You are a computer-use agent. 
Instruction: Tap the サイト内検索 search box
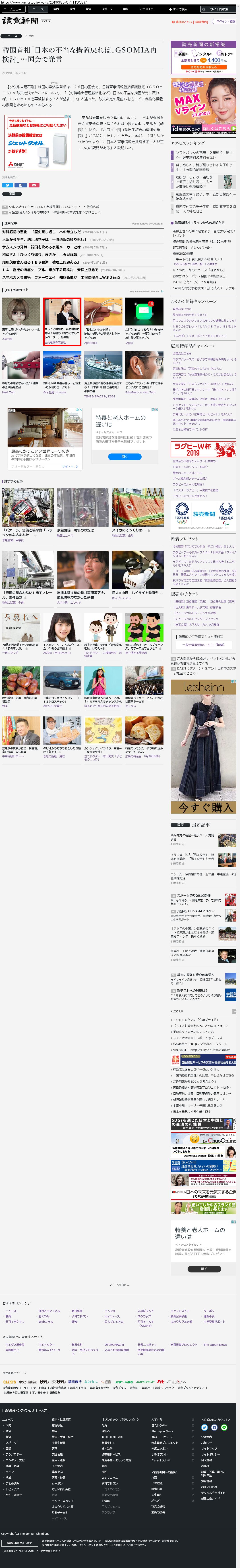(x=219, y=9)
